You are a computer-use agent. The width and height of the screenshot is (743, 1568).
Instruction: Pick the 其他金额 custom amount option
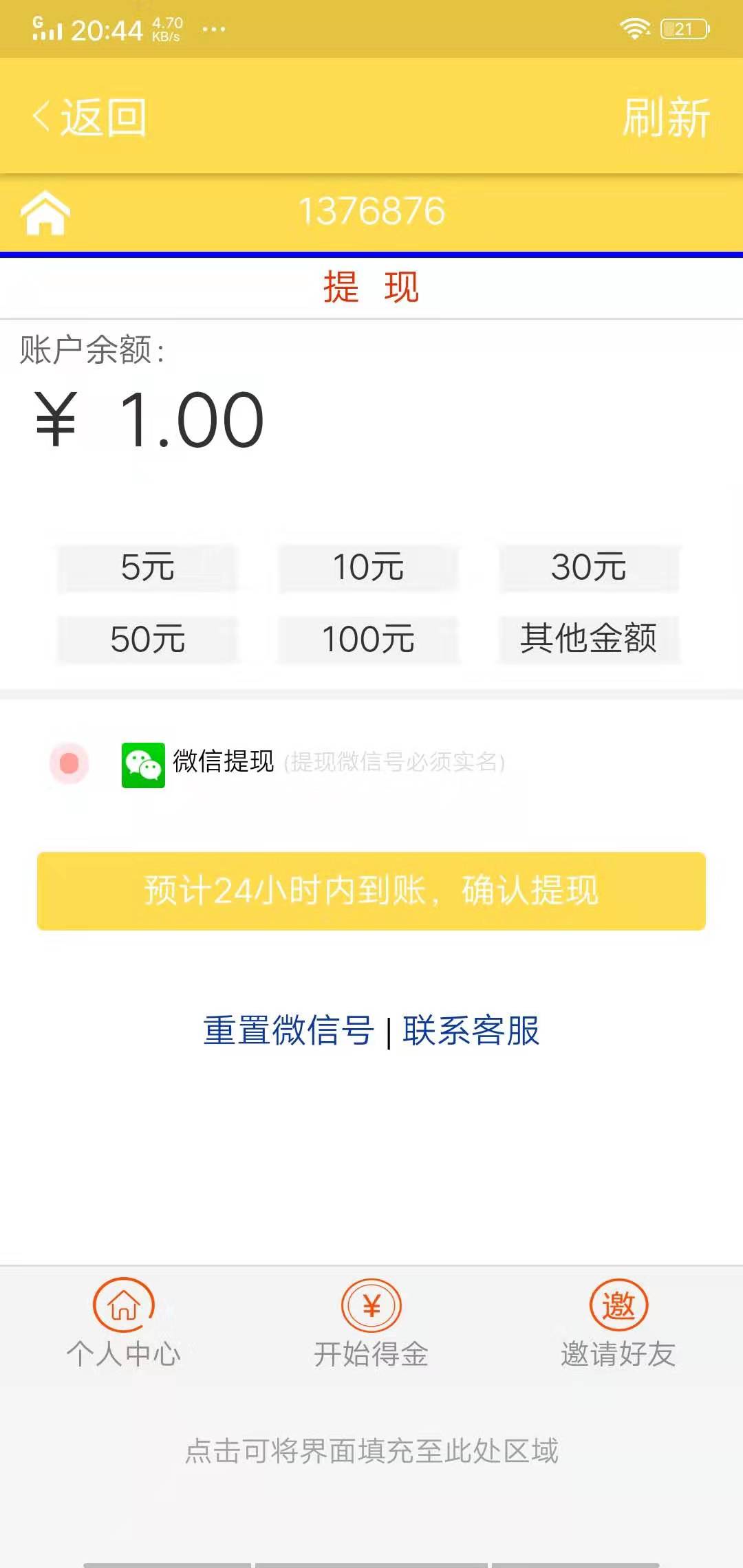pos(590,640)
